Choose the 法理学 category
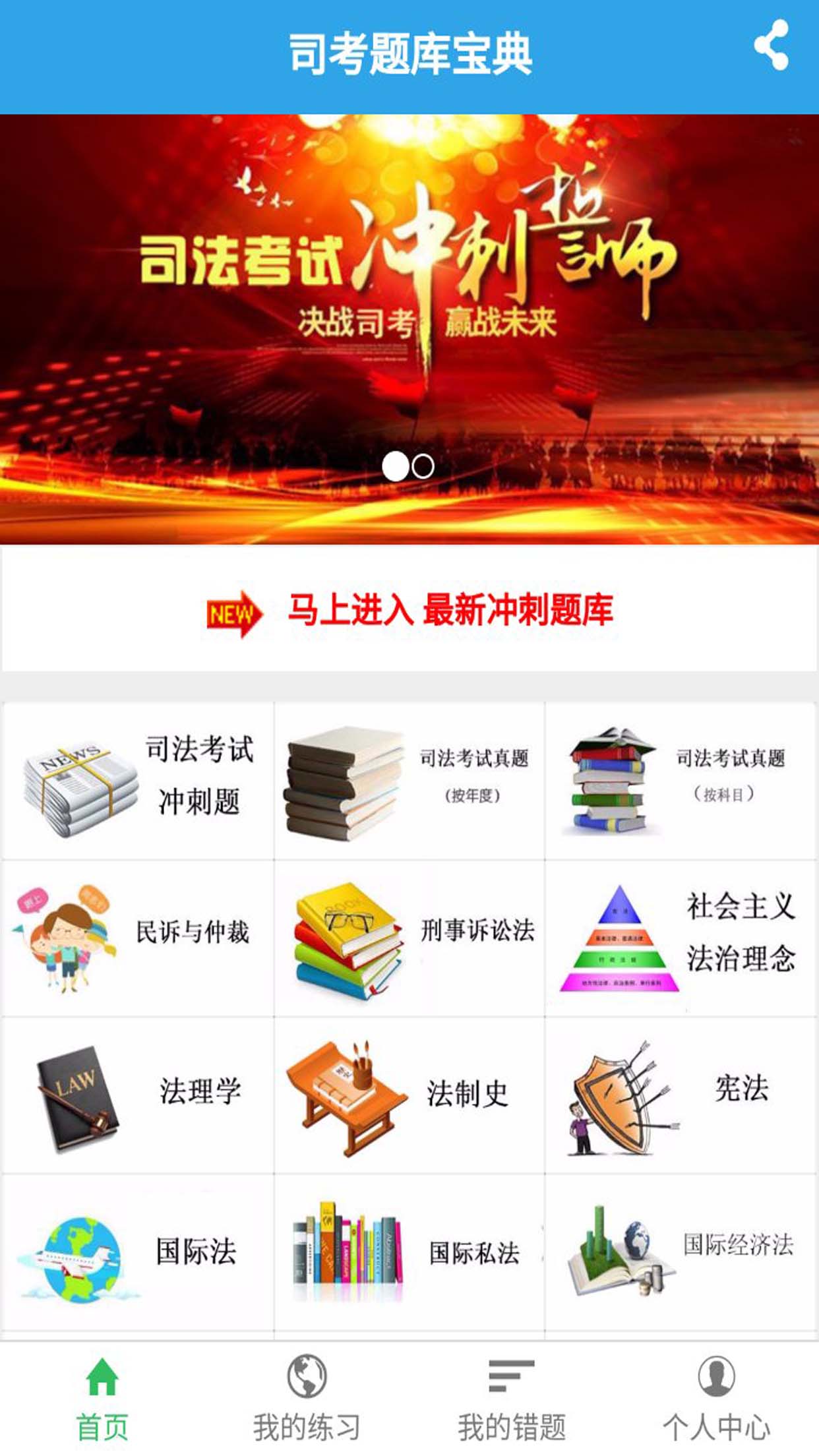 (x=137, y=1095)
